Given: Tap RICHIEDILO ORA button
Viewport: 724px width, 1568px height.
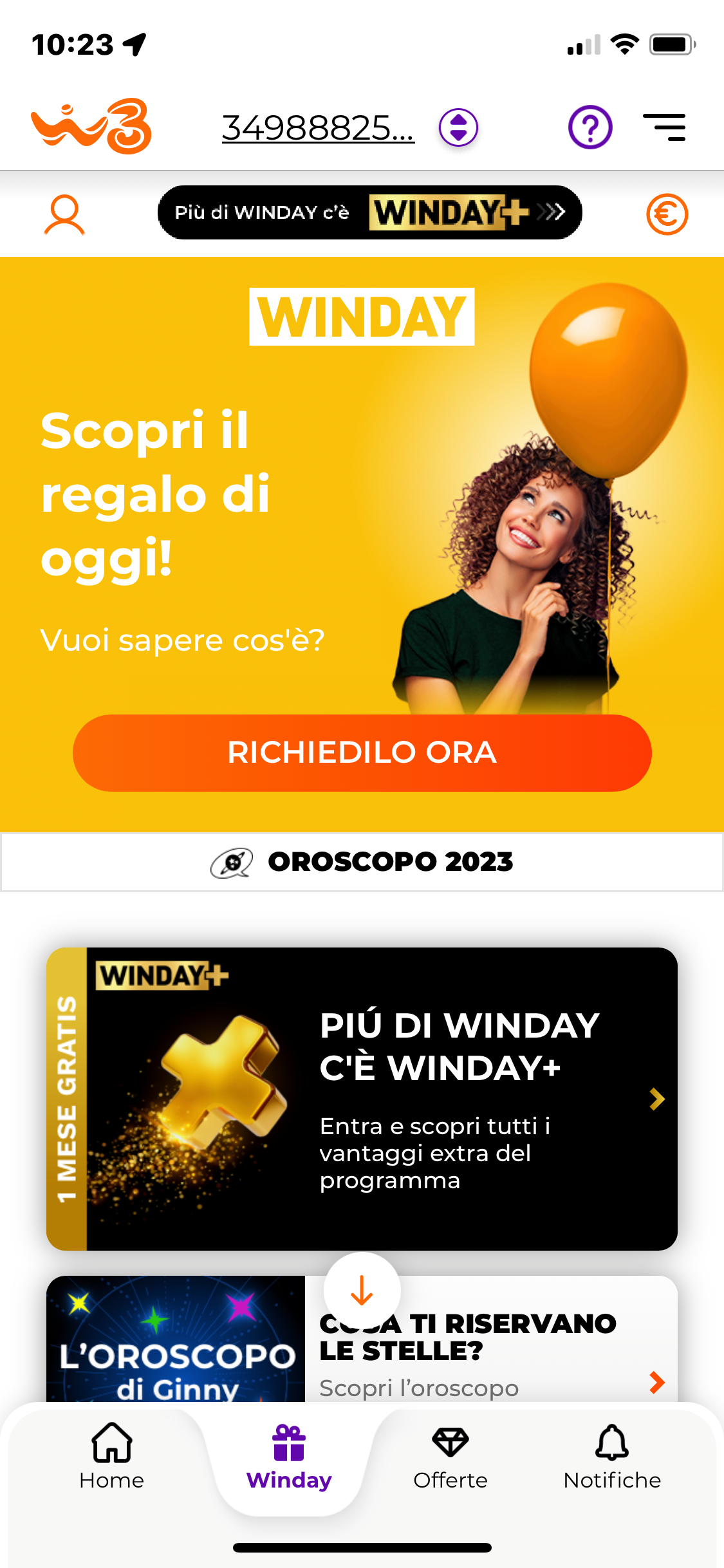Looking at the screenshot, I should click(x=362, y=752).
